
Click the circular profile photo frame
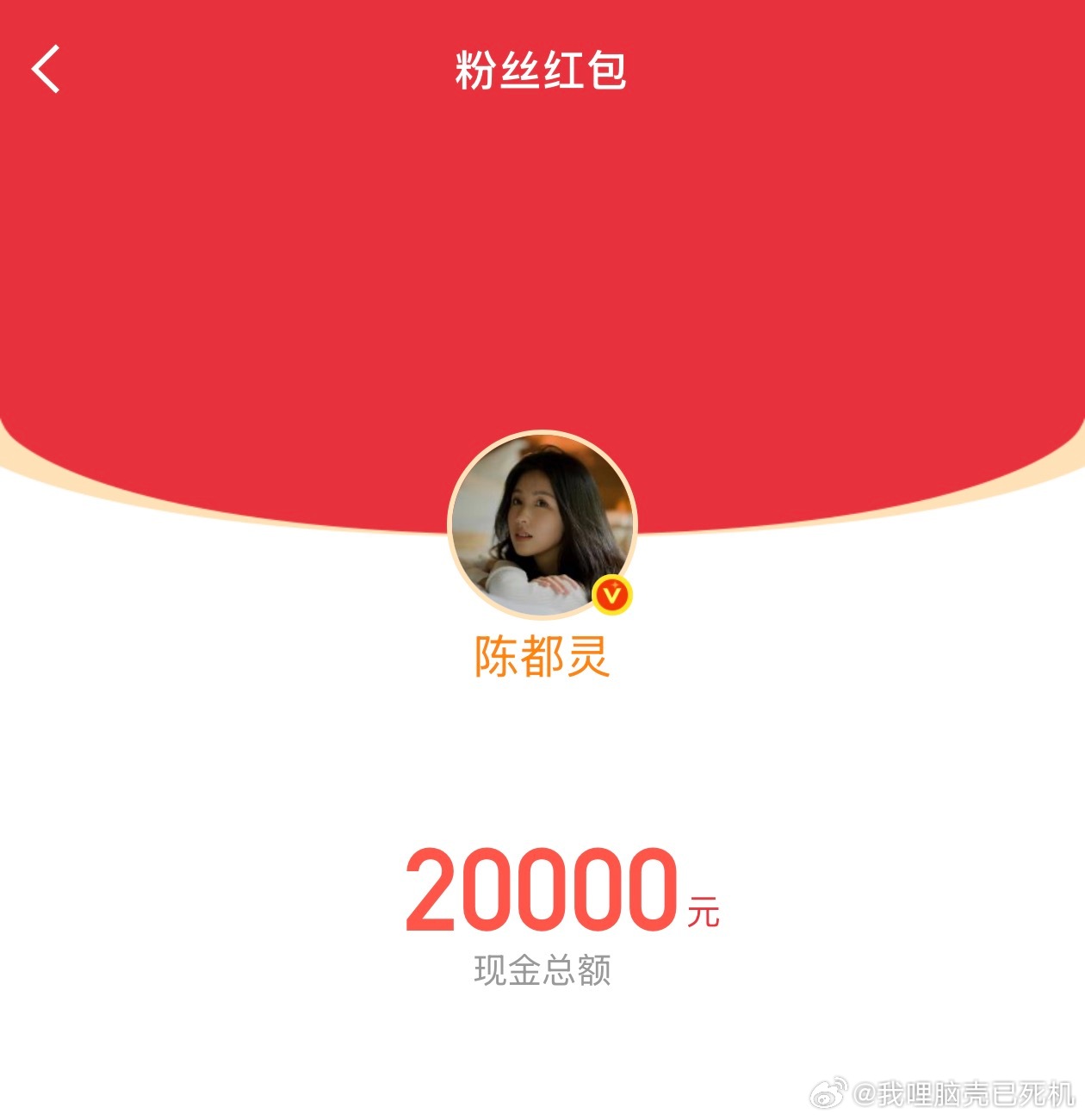[x=542, y=525]
